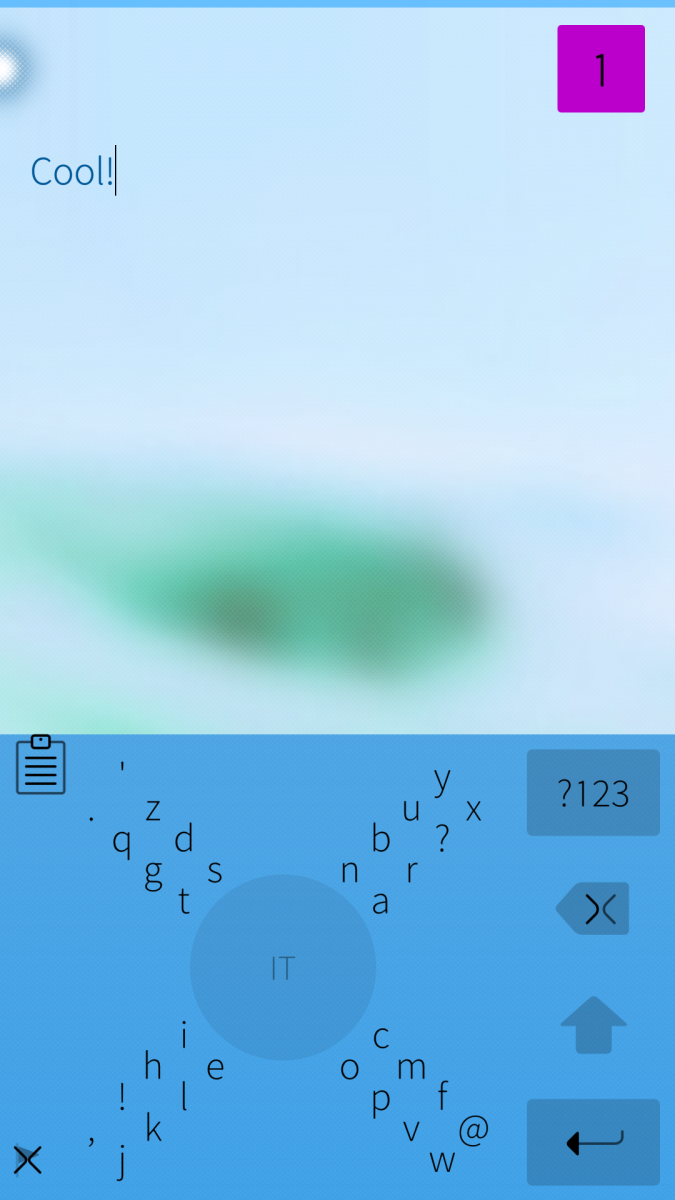Delete the last character with backspace
The height and width of the screenshot is (1200, 675).
(x=594, y=908)
